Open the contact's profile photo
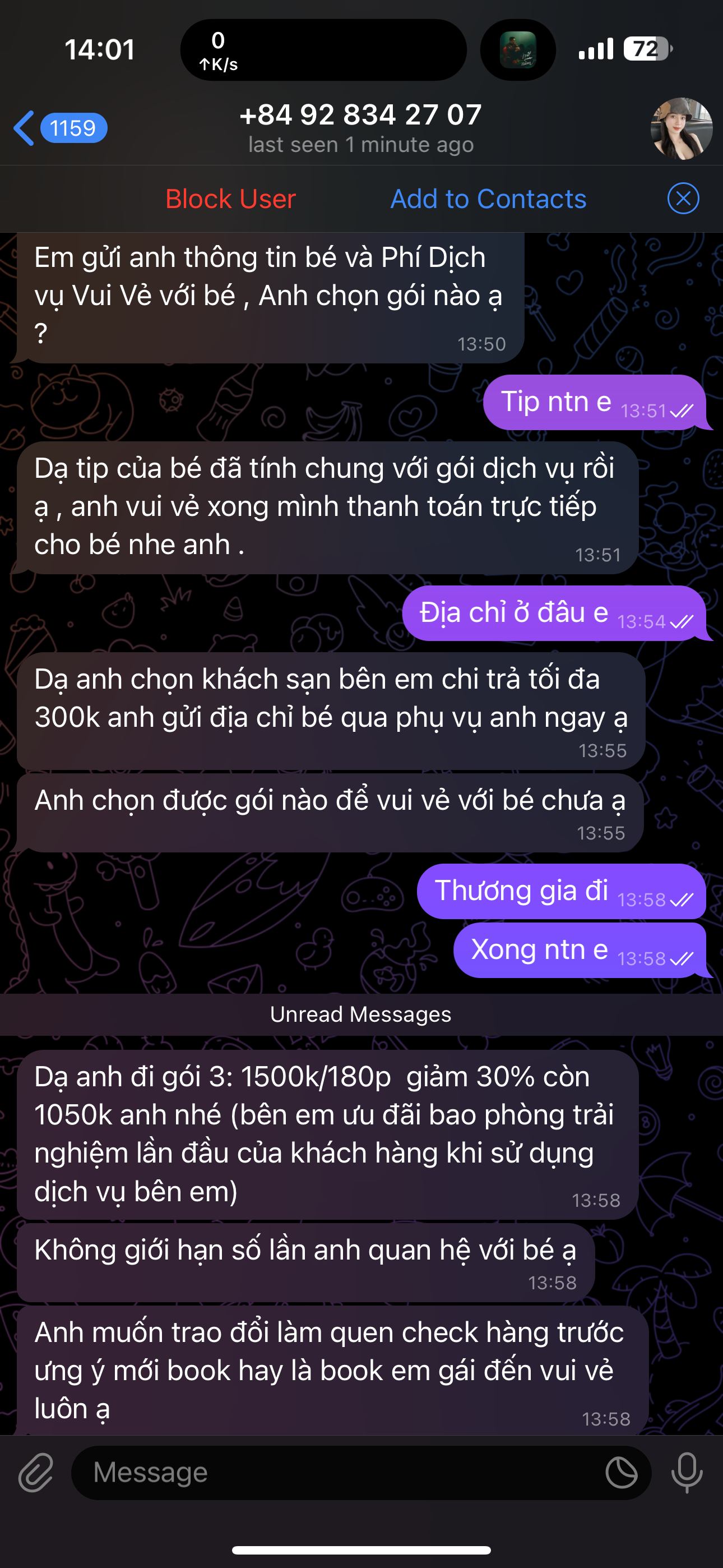The image size is (723, 1568). tap(681, 128)
